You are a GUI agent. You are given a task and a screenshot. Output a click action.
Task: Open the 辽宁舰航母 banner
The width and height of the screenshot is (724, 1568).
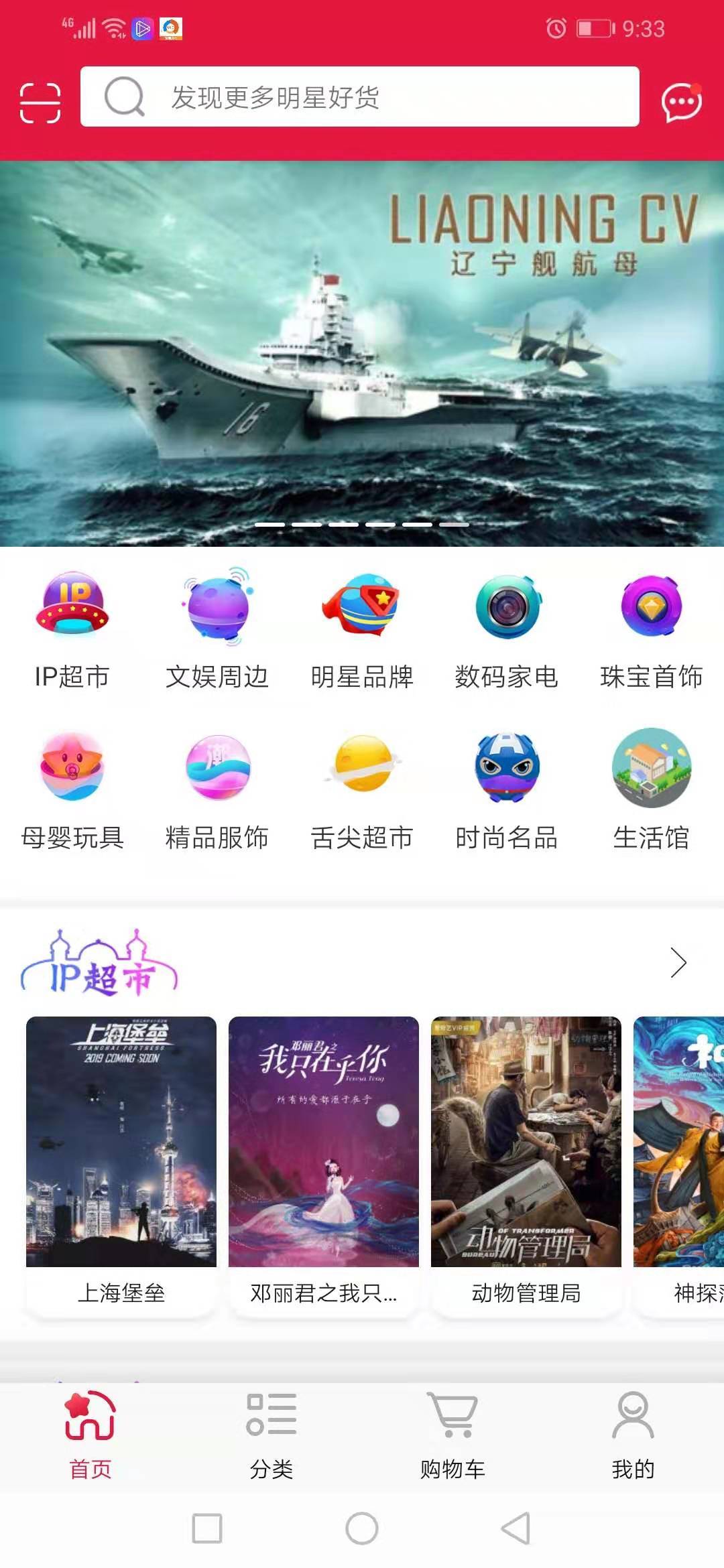[x=362, y=353]
